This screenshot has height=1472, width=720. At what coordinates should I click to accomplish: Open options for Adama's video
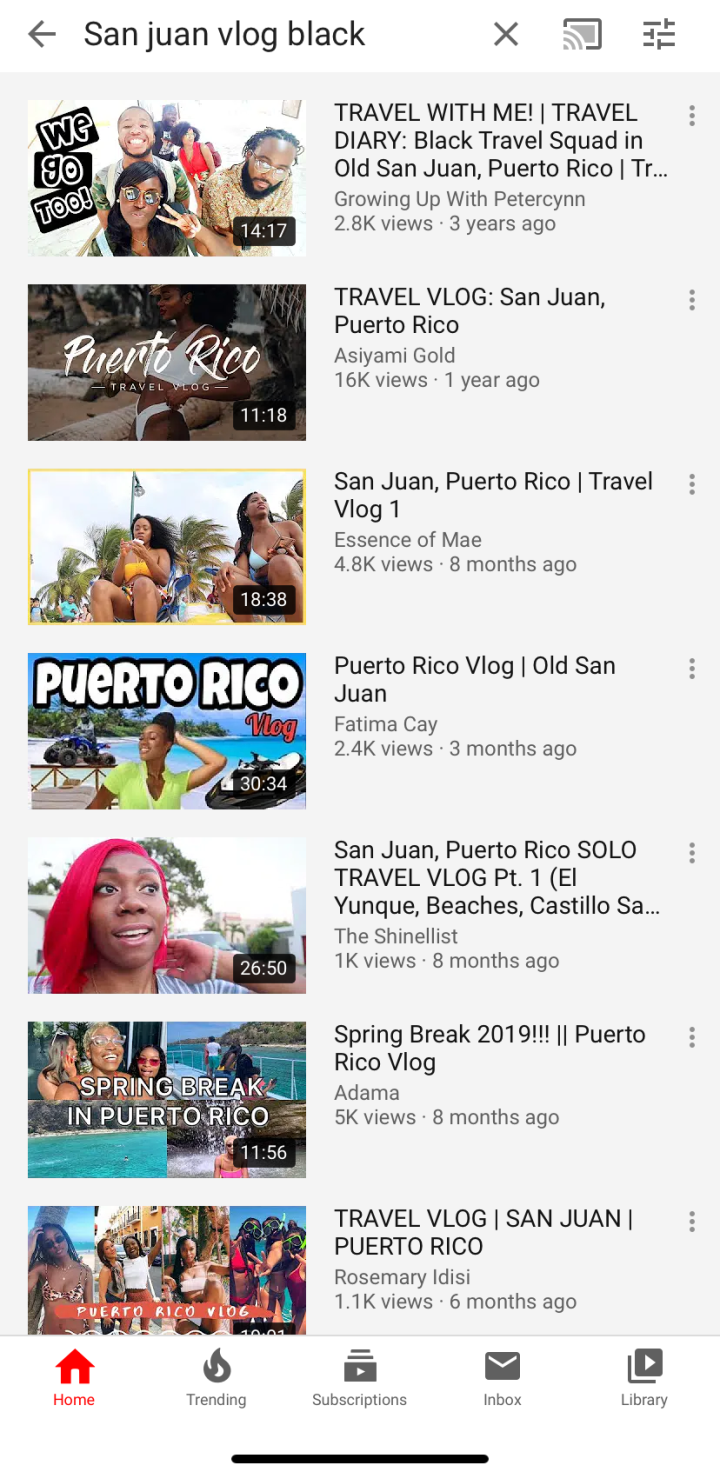pyautogui.click(x=691, y=1038)
